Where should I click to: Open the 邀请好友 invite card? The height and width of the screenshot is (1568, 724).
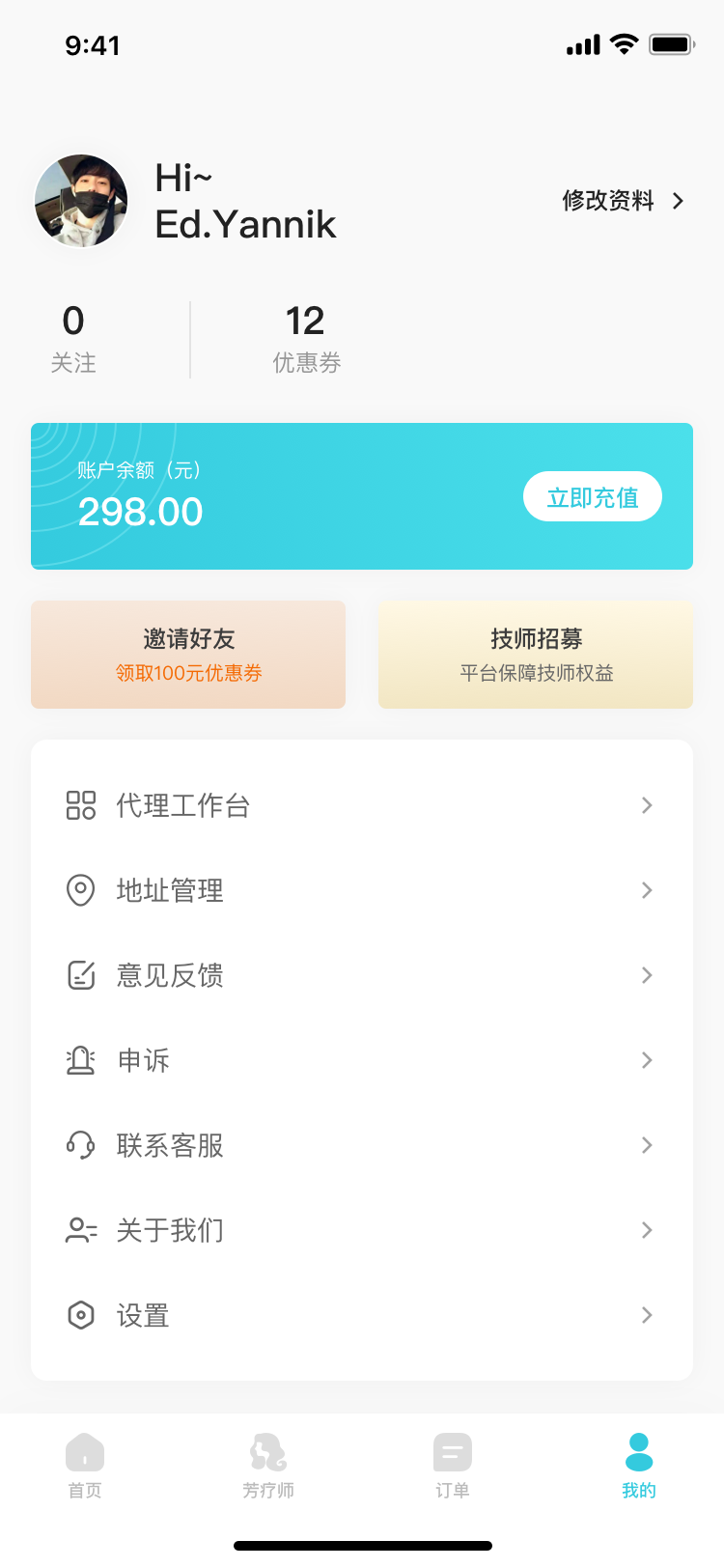(x=188, y=655)
